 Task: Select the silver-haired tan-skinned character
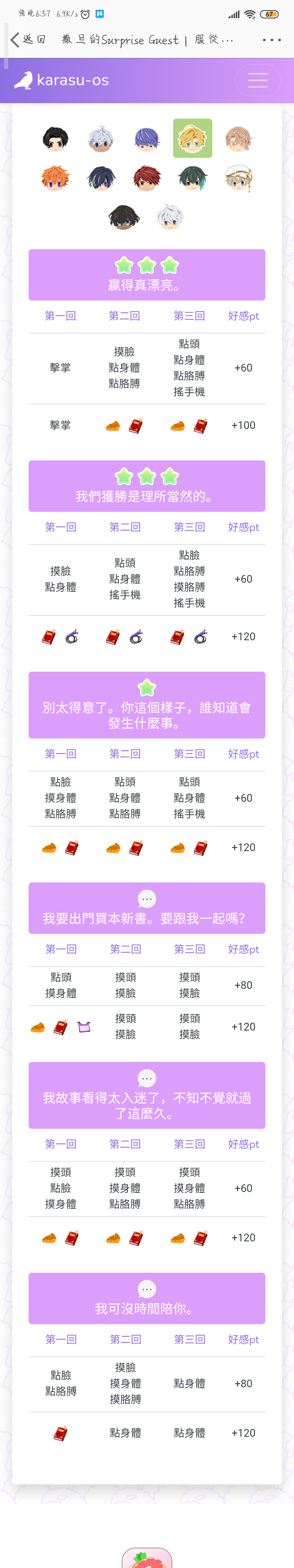point(101,139)
